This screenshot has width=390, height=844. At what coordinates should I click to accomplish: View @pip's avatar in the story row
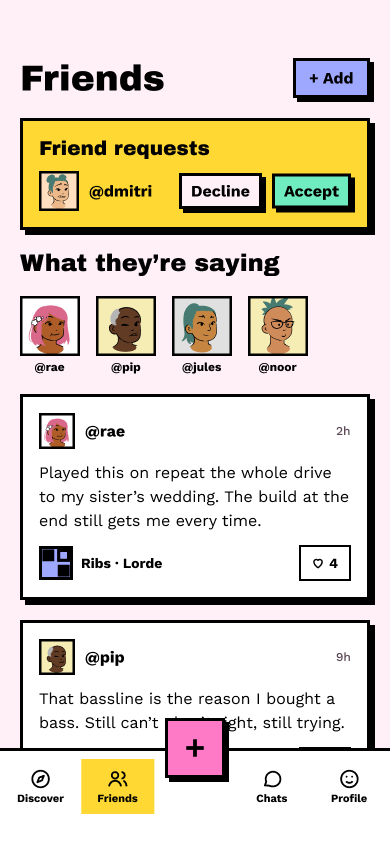[x=126, y=326]
